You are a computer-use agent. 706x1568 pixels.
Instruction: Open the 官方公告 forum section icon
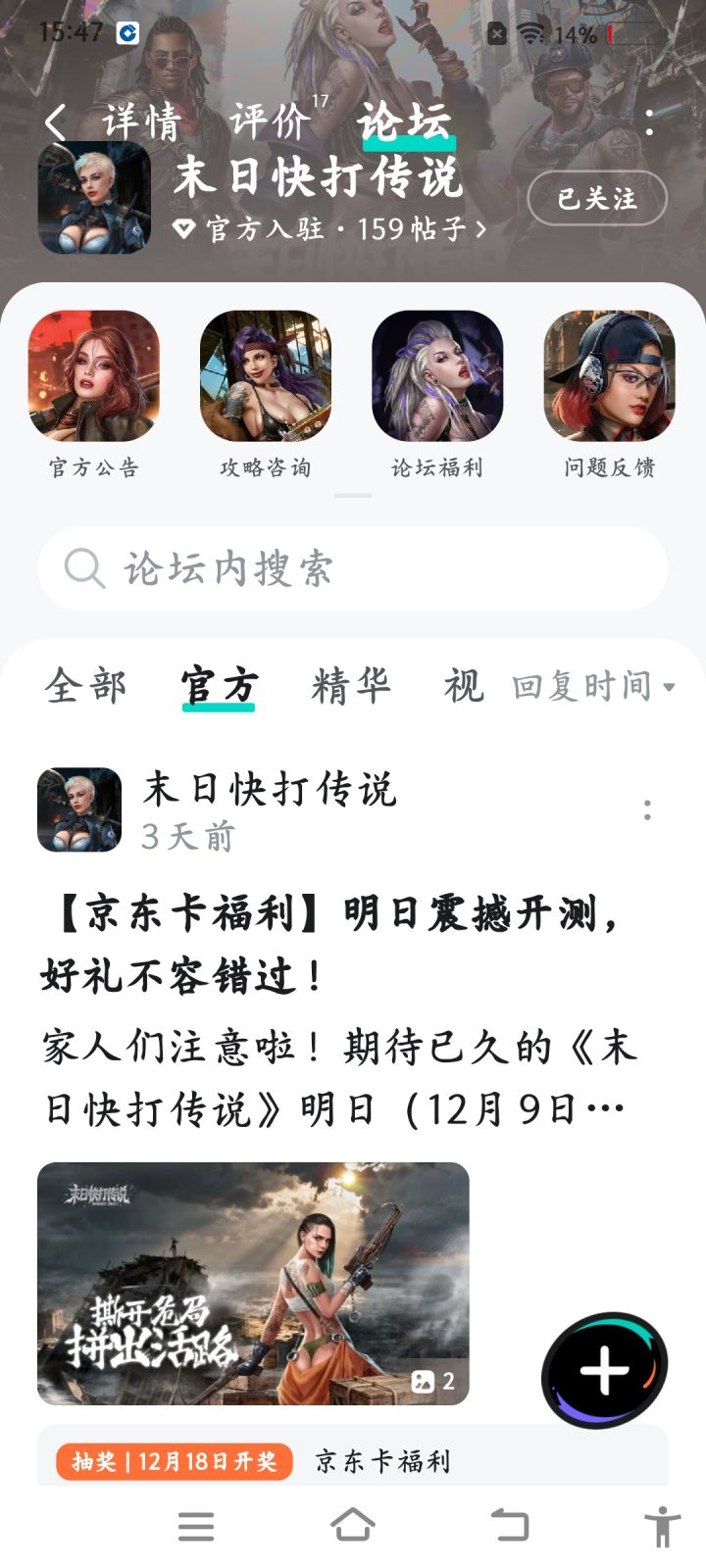pos(93,375)
